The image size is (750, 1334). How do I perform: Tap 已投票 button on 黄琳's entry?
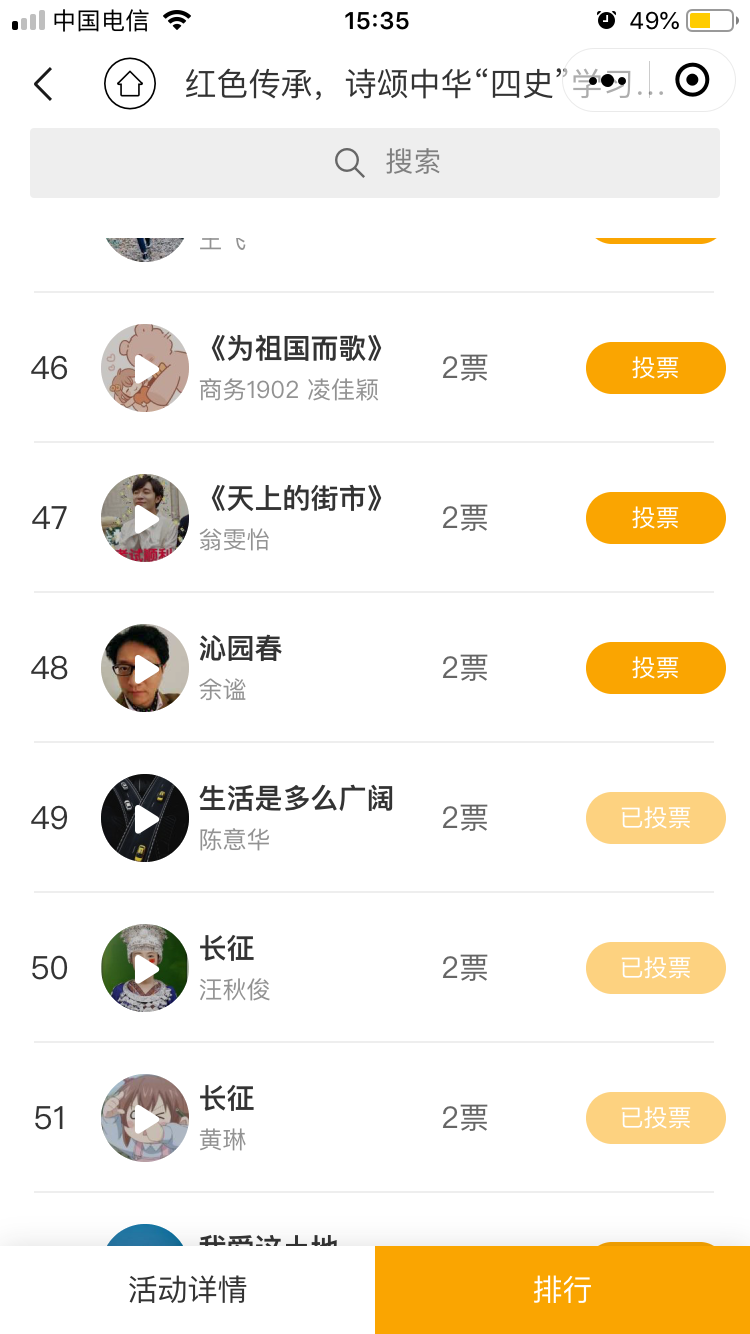point(655,1118)
